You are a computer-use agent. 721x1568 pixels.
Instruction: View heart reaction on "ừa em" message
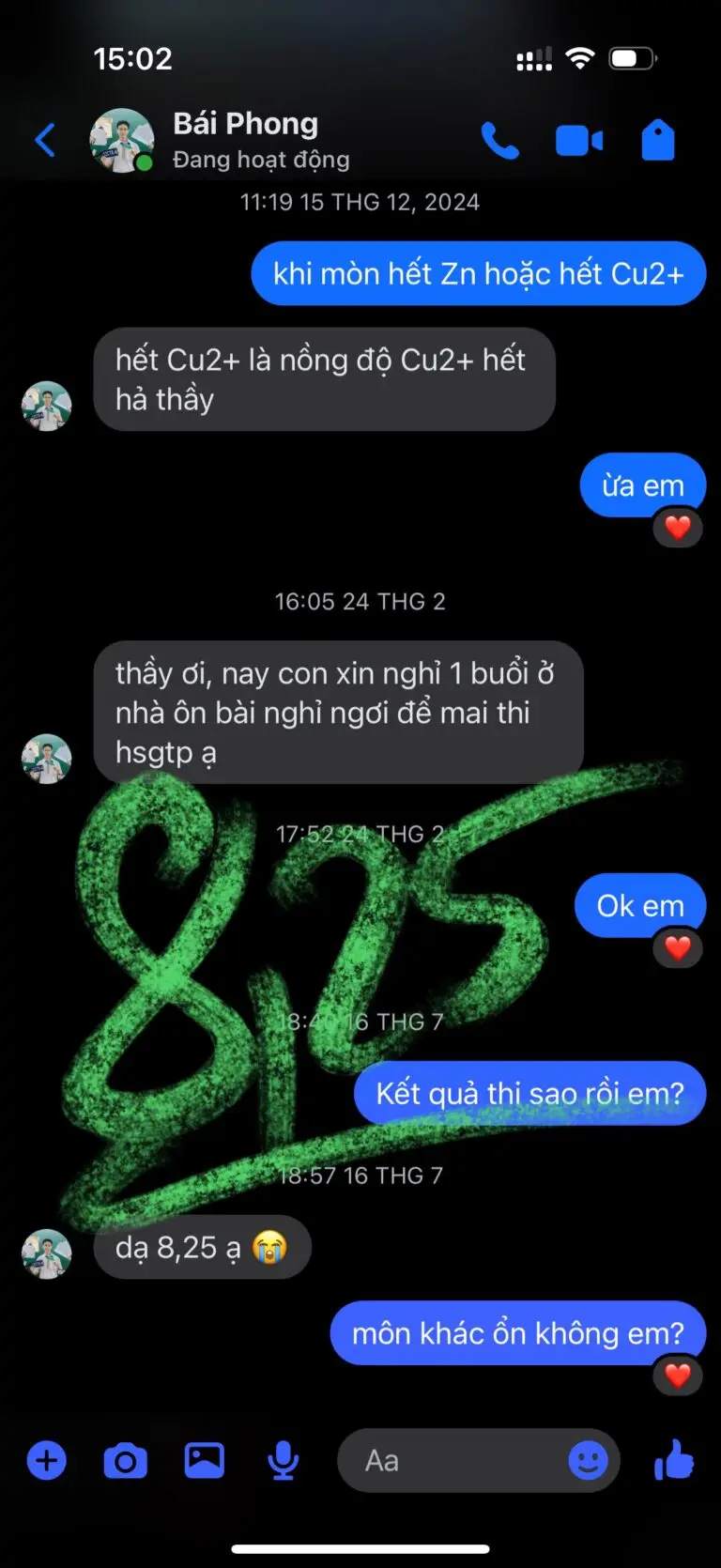678,529
